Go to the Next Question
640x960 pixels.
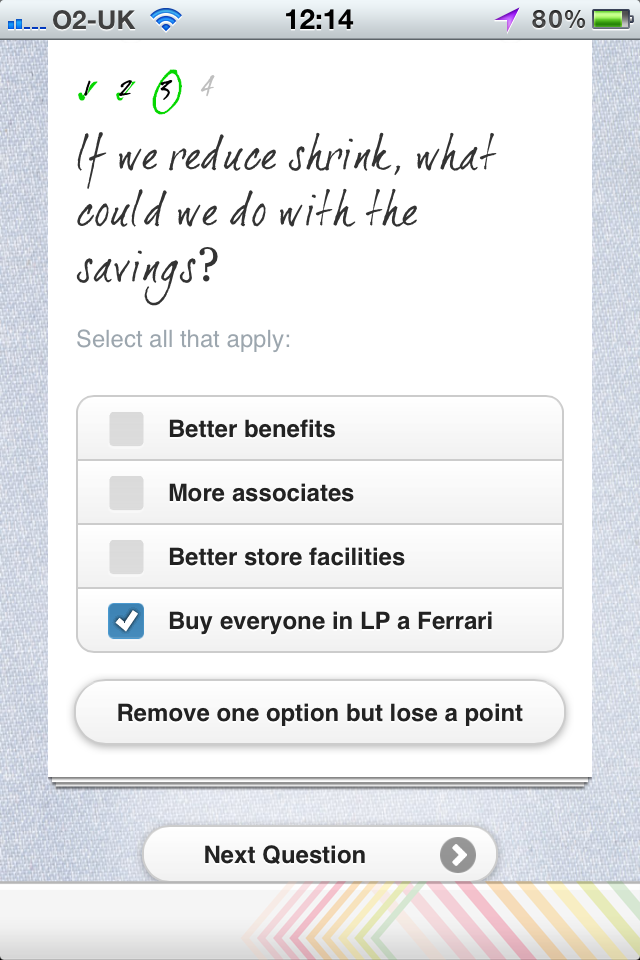320,855
